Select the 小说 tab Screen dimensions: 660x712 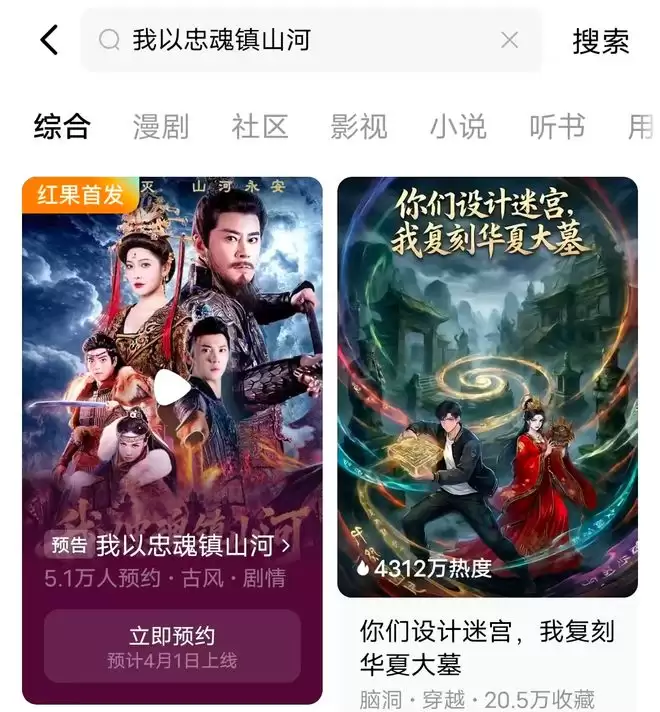pyautogui.click(x=458, y=127)
